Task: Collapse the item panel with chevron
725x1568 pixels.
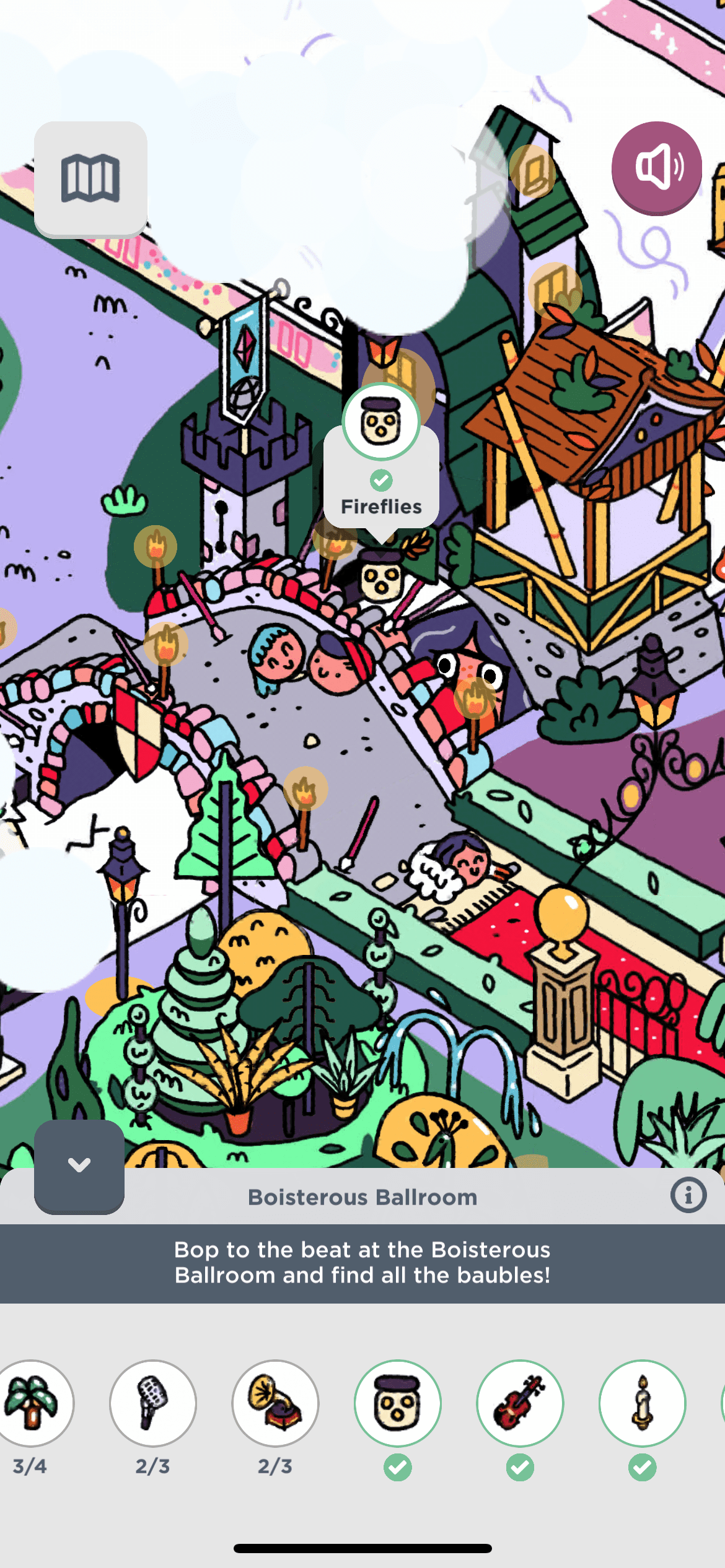Action: tap(79, 1166)
